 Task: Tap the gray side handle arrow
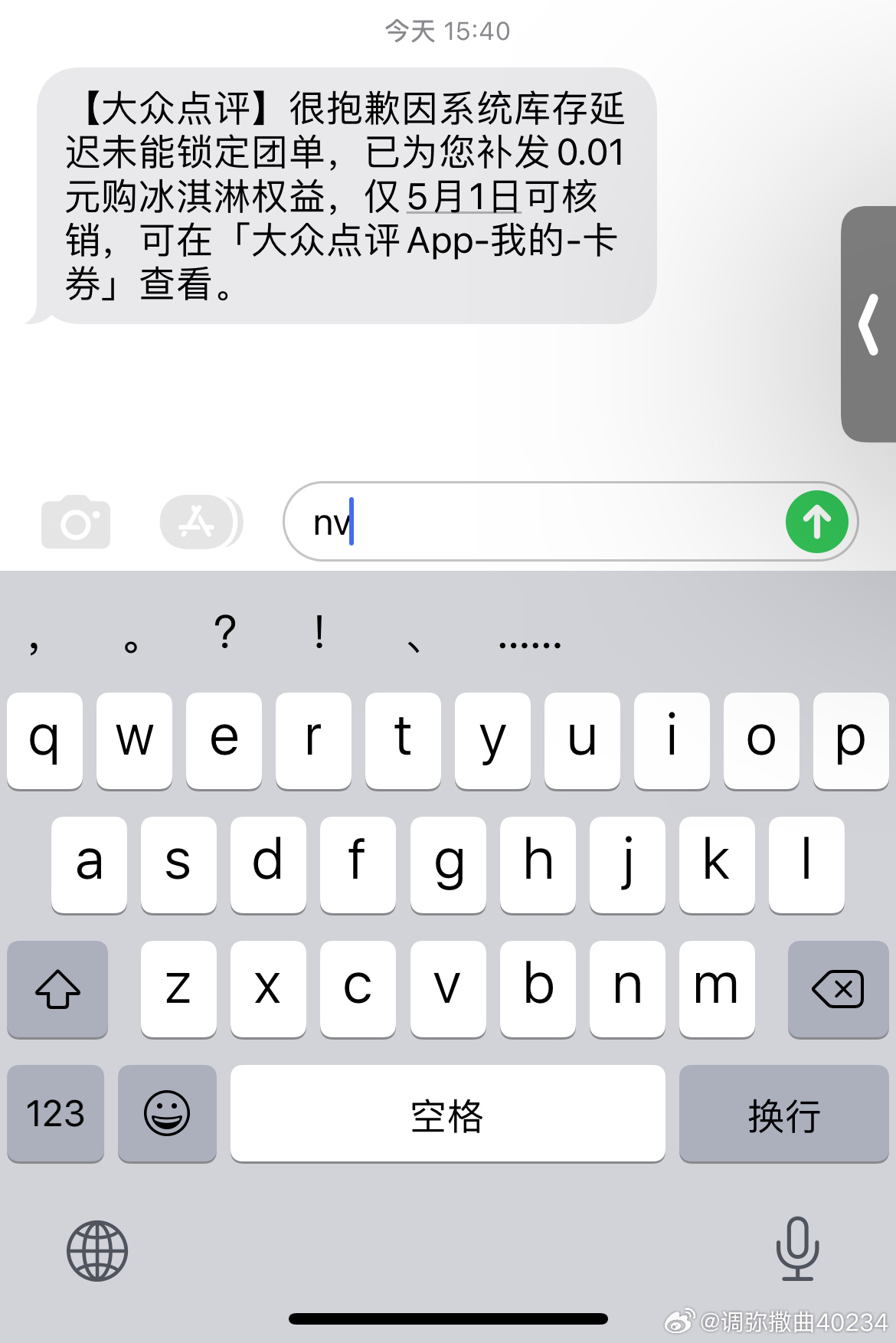(x=868, y=324)
